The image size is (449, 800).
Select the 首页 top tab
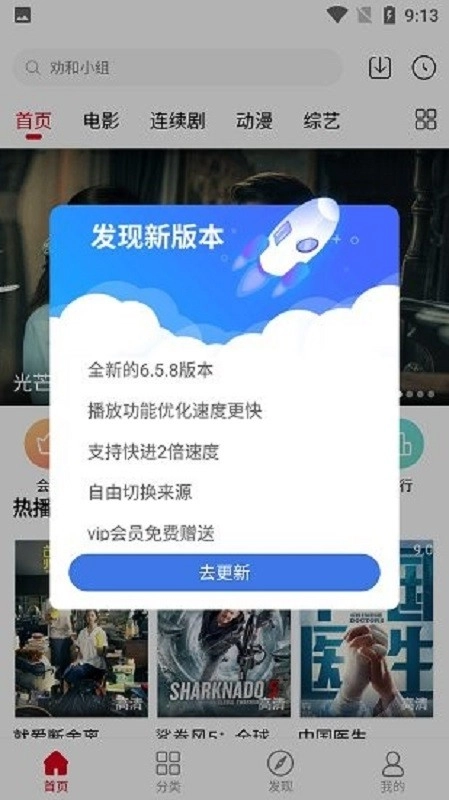34,121
